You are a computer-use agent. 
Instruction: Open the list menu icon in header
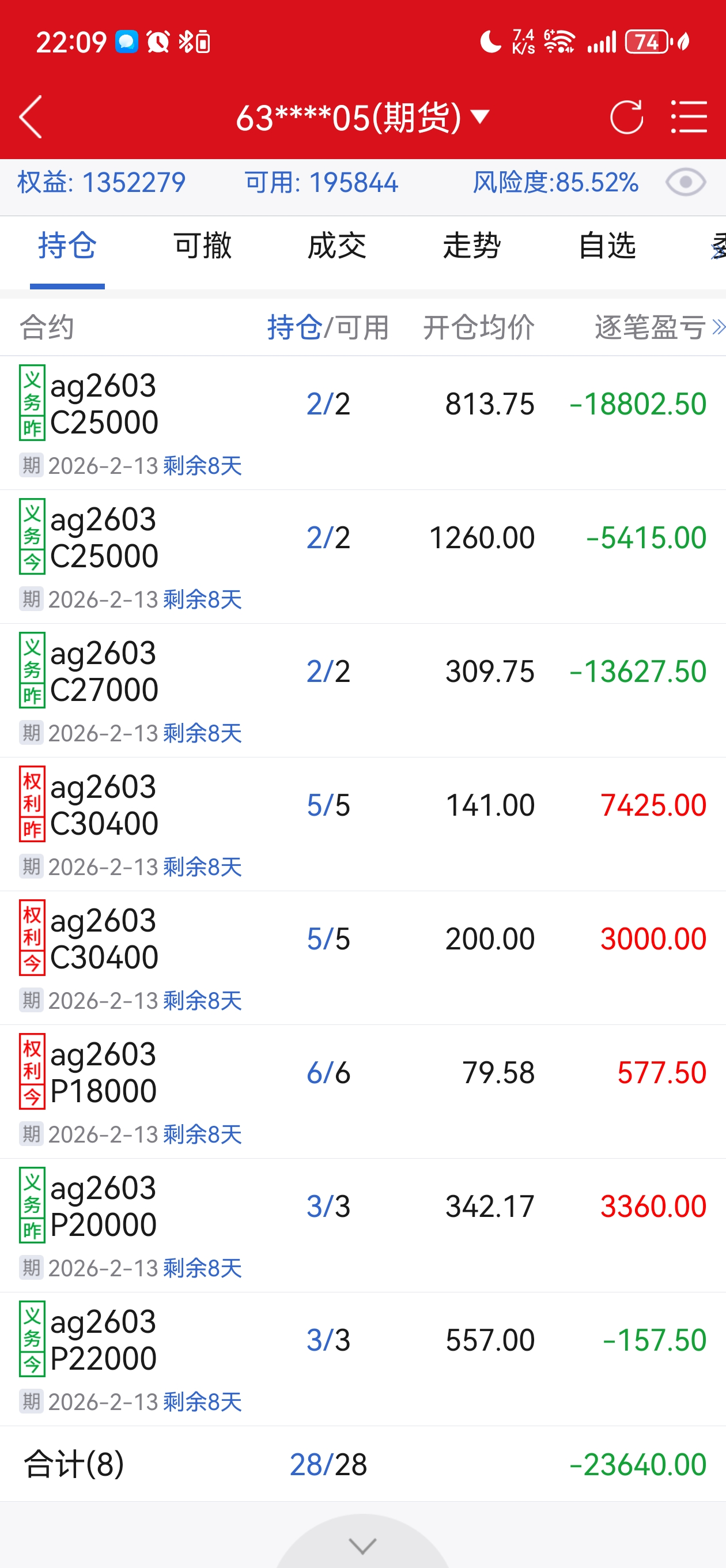click(689, 117)
